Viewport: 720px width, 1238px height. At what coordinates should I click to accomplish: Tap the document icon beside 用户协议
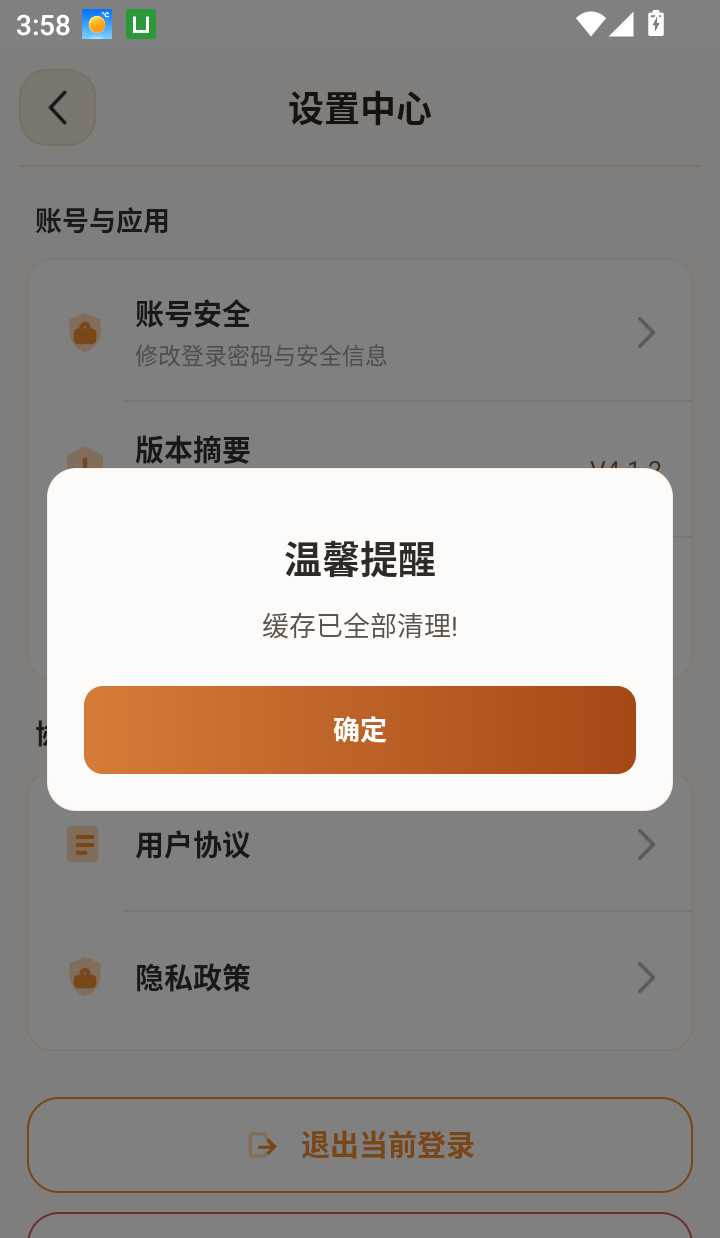85,843
